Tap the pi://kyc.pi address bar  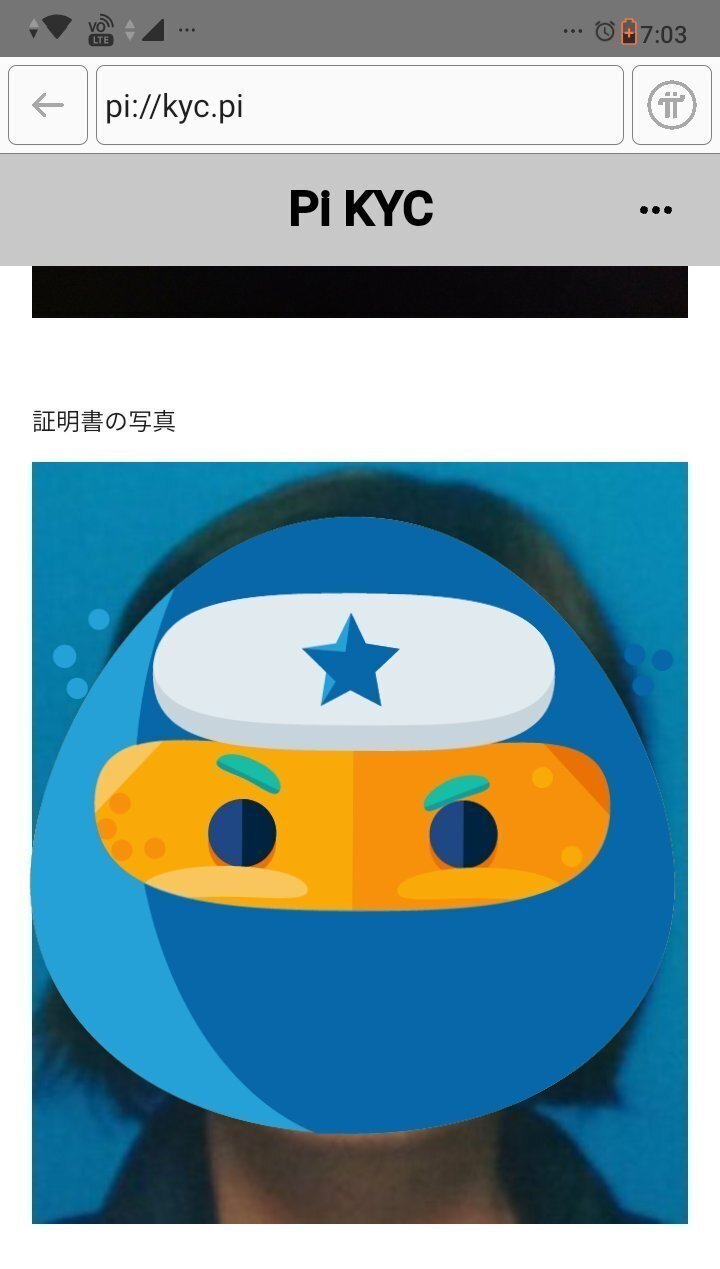[x=360, y=105]
